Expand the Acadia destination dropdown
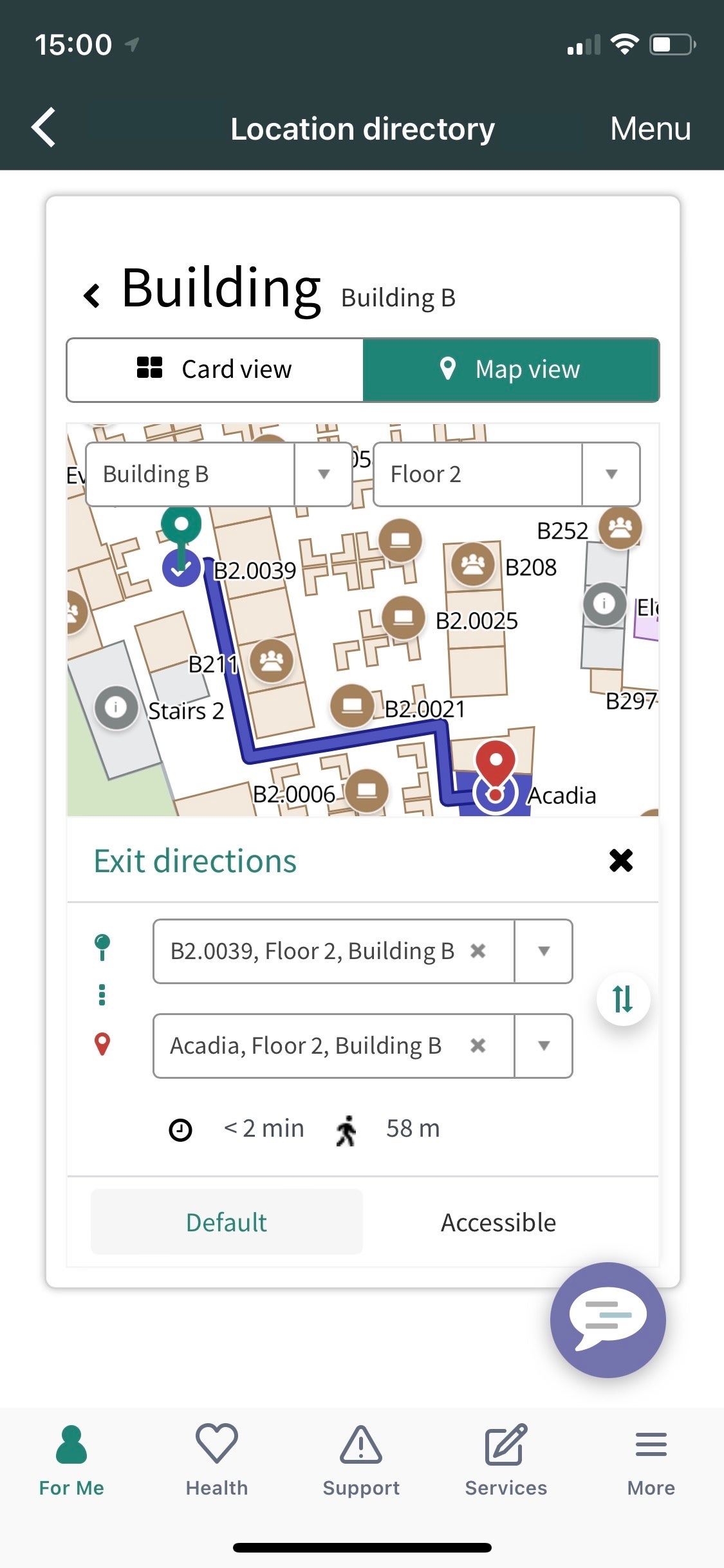The width and height of the screenshot is (724, 1568). coord(544,1045)
